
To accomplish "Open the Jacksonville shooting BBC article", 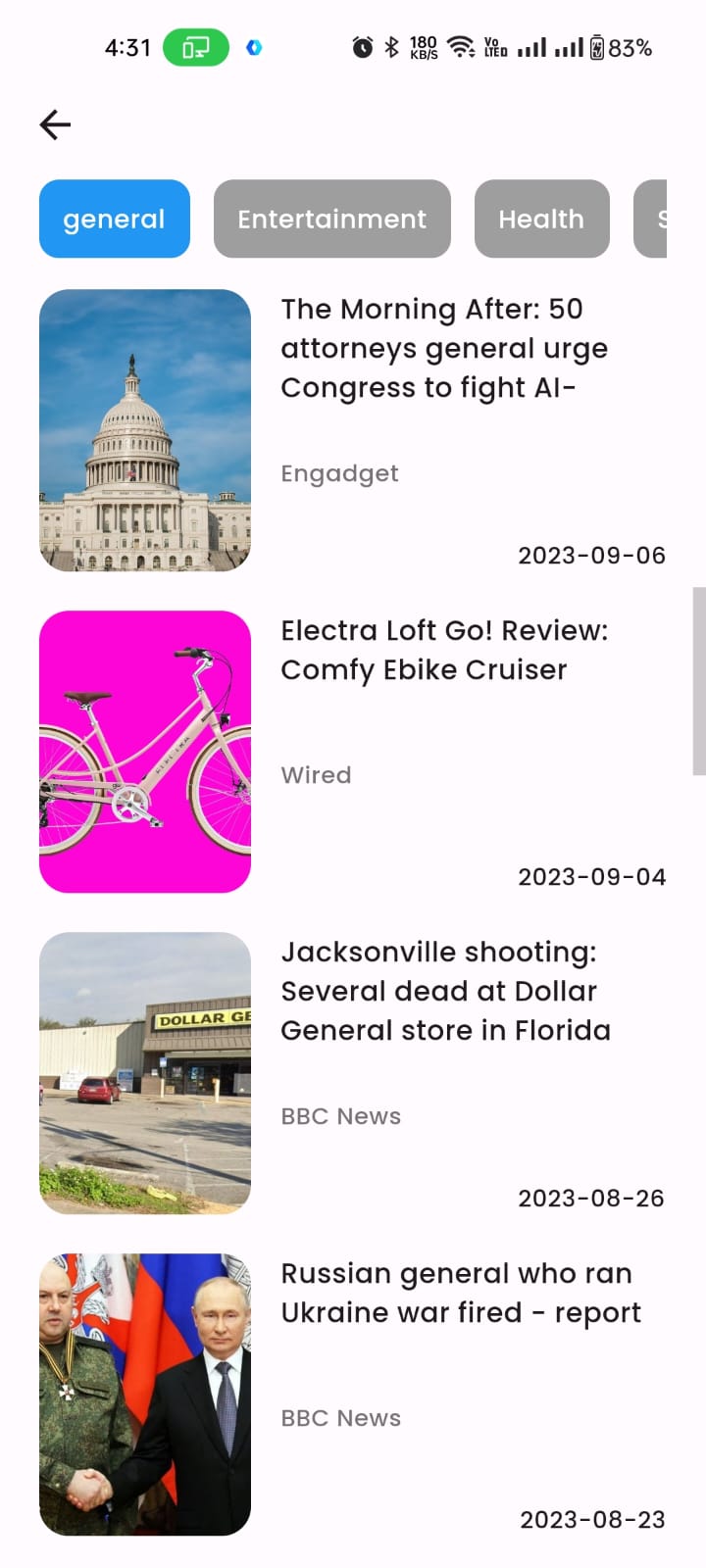I will [x=446, y=990].
